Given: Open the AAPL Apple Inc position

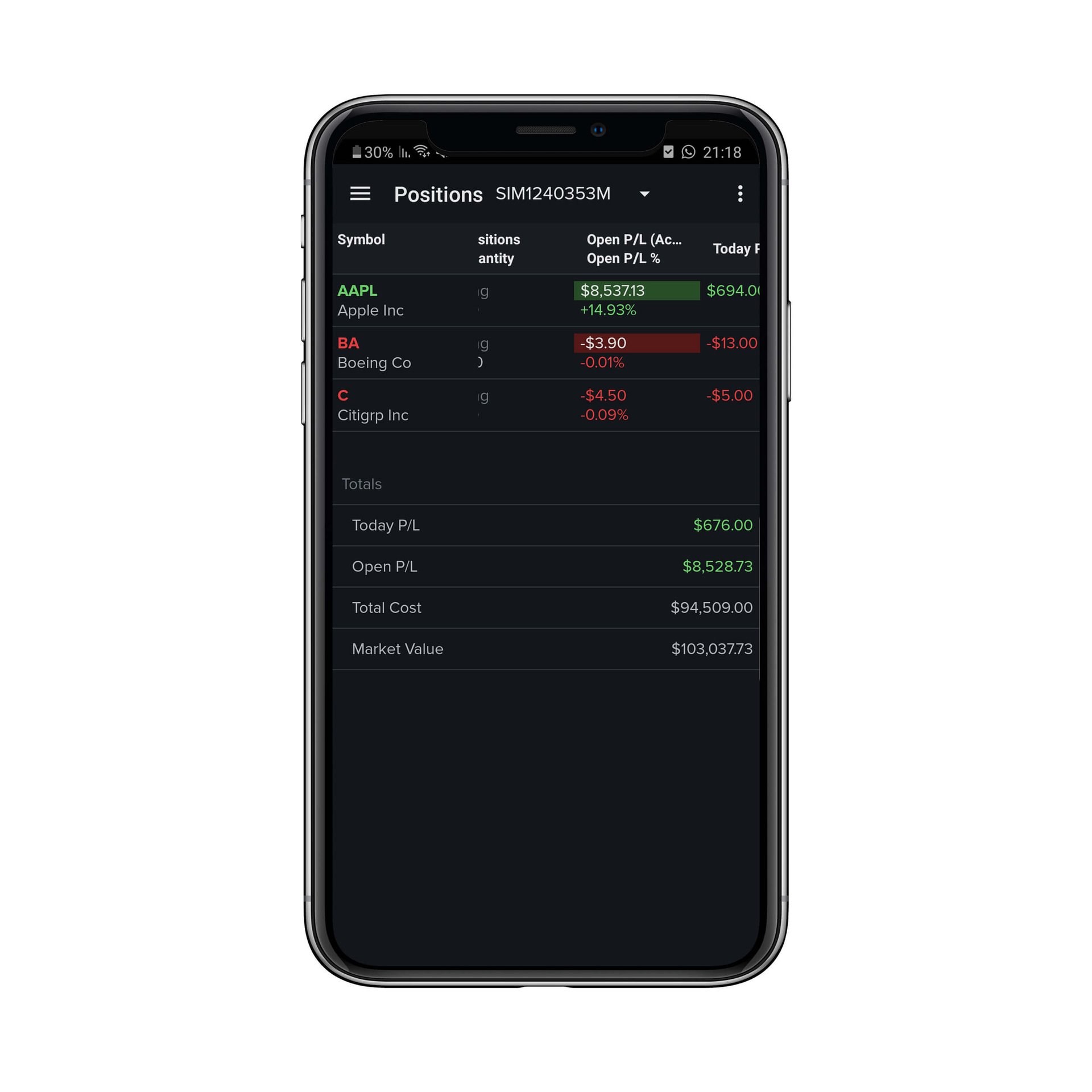Looking at the screenshot, I should click(370, 300).
